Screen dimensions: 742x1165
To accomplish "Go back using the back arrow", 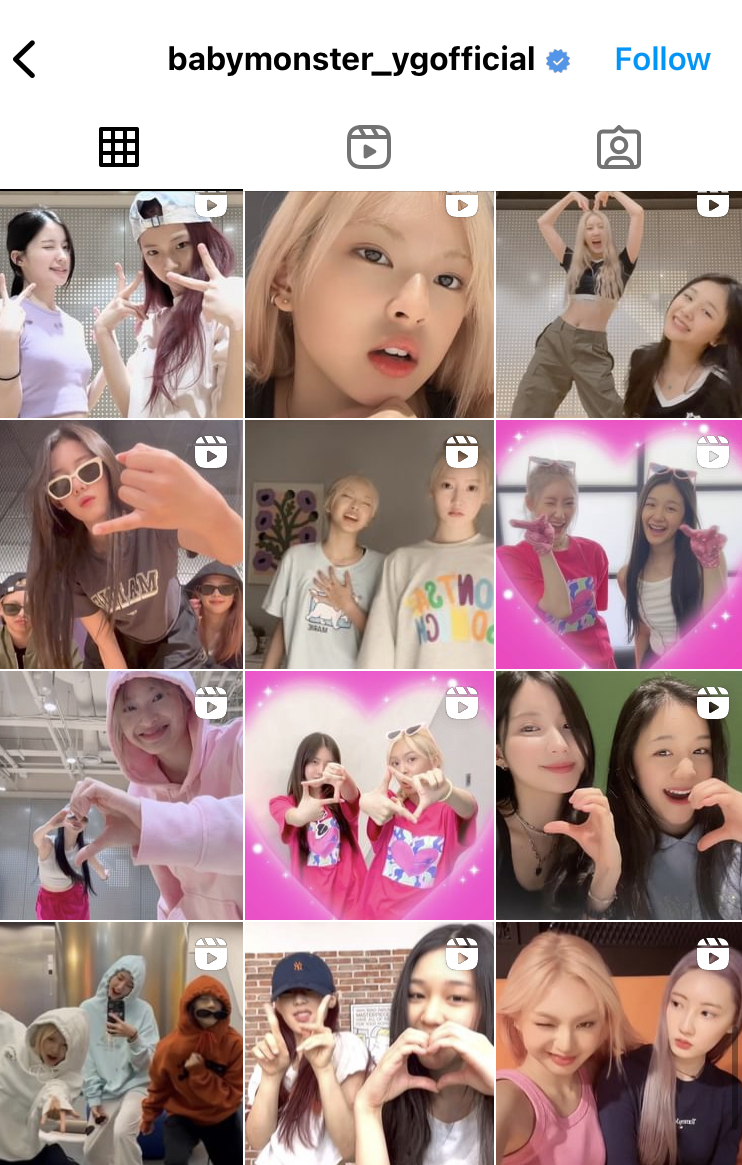I will tap(25, 60).
